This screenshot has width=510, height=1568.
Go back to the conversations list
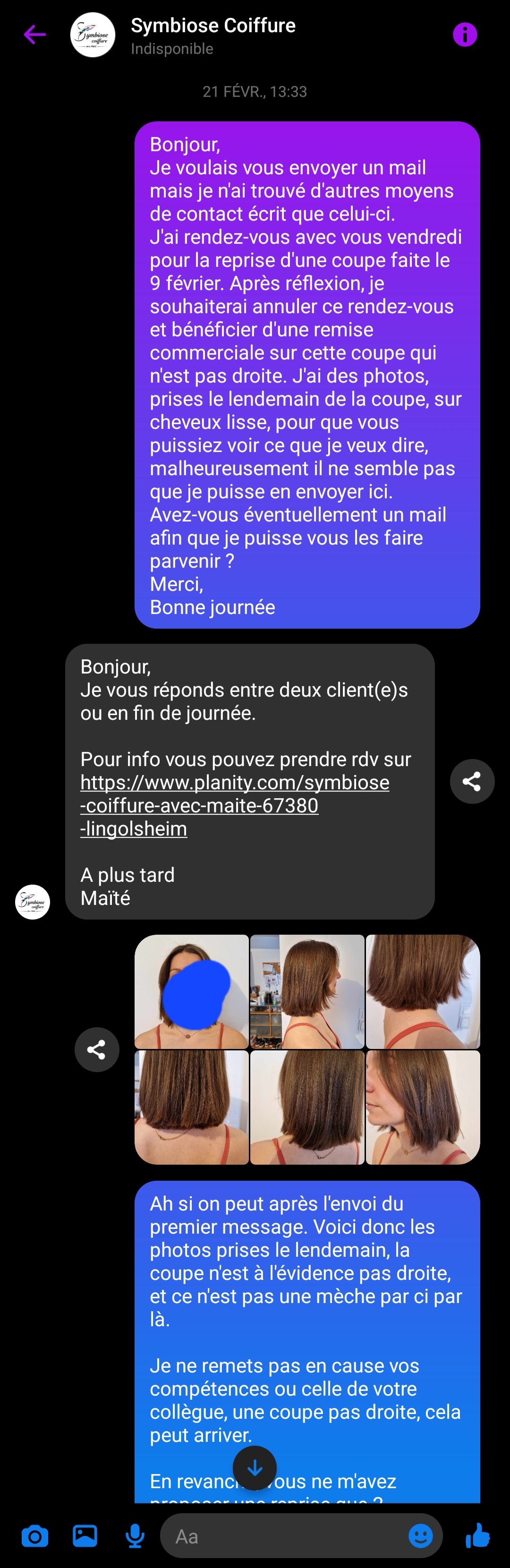coord(34,34)
